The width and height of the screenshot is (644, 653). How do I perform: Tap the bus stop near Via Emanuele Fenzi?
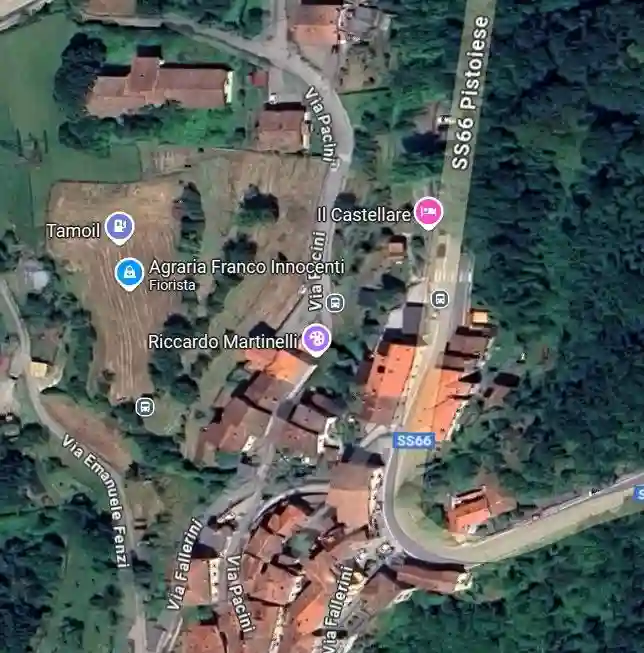(146, 407)
